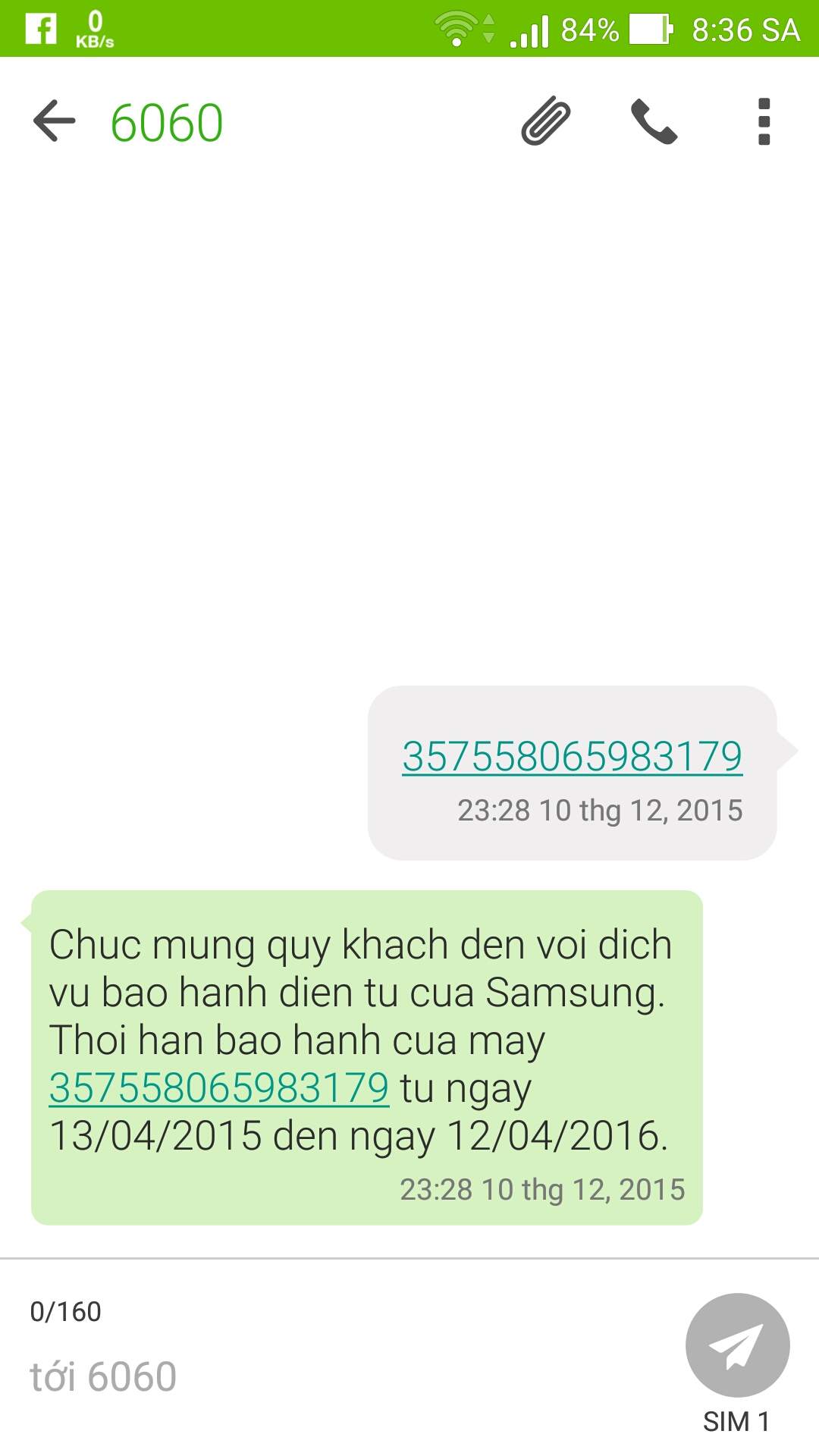
Task: Send the message via SIM 1
Action: coord(737,1345)
